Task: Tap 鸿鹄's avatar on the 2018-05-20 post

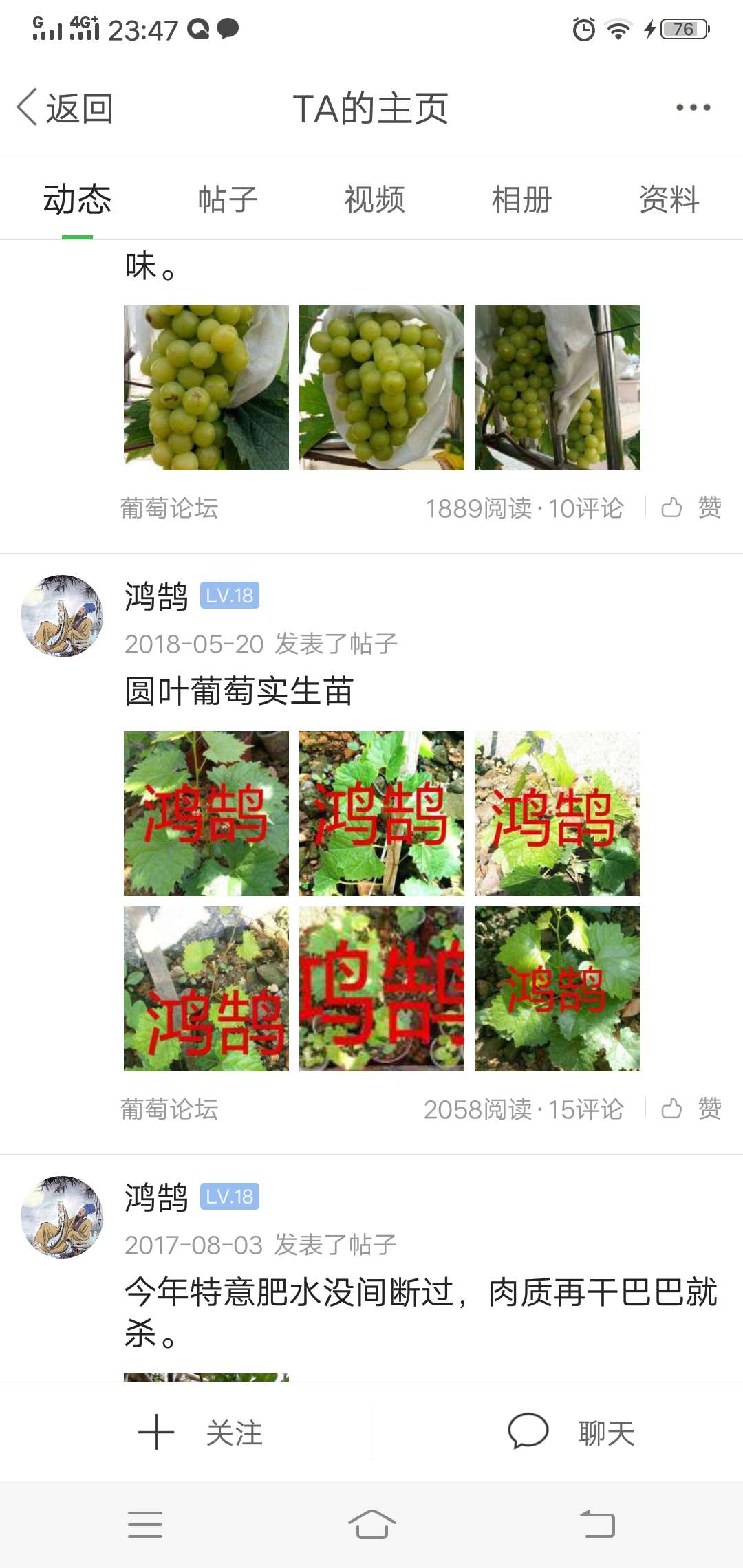Action: tap(62, 616)
